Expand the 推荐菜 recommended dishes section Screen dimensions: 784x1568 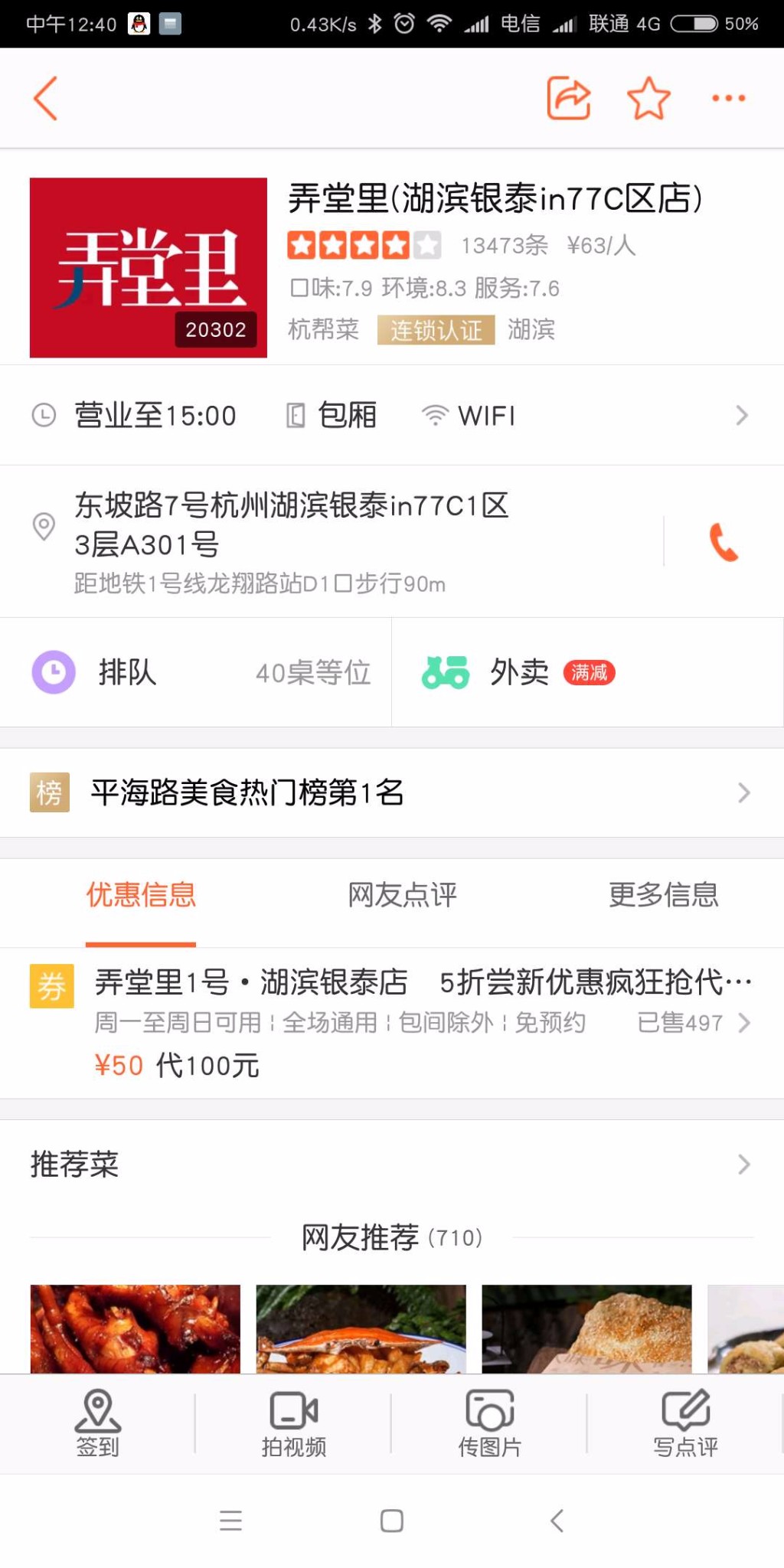pos(392,1164)
